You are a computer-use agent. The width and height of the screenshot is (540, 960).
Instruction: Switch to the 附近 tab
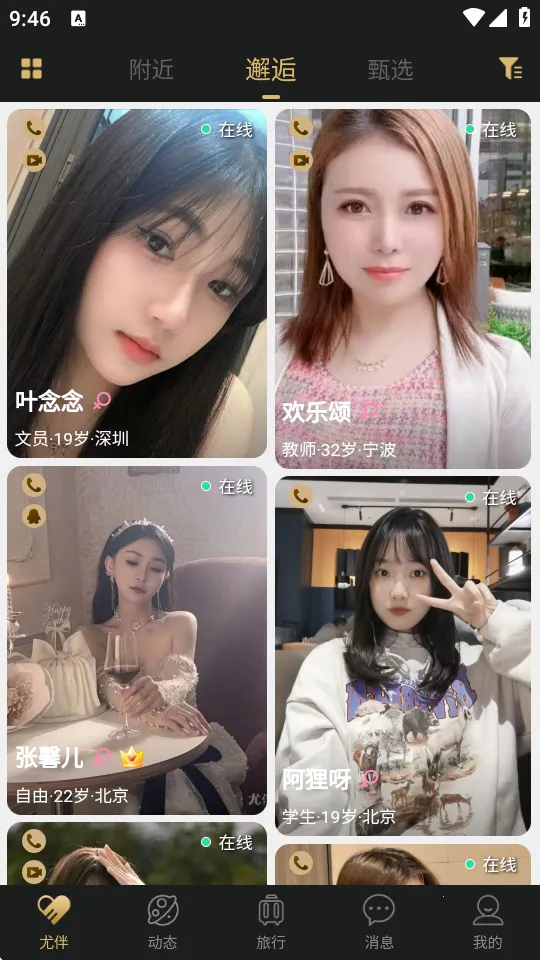tap(151, 69)
